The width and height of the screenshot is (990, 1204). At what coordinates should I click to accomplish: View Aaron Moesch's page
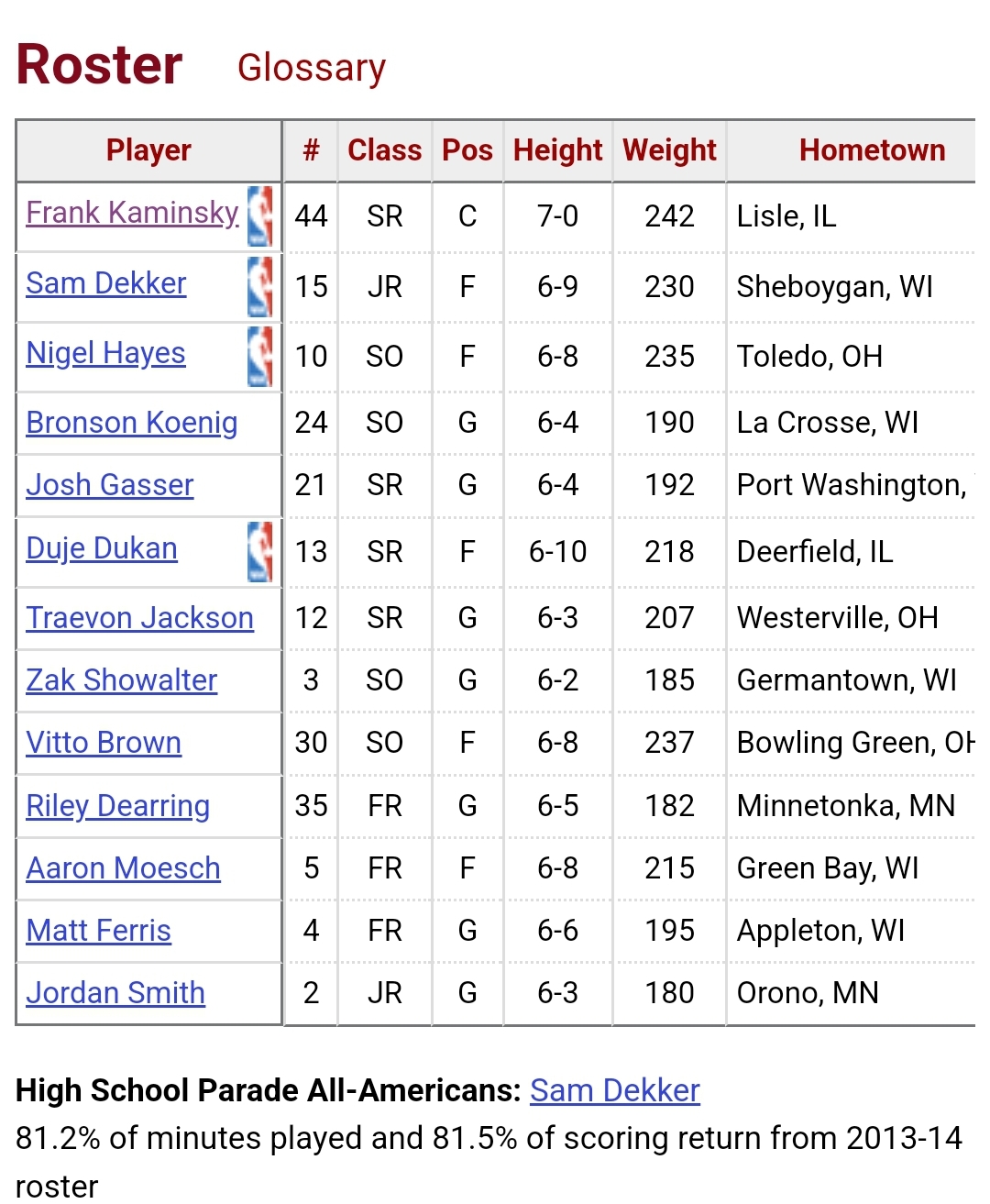[x=124, y=868]
